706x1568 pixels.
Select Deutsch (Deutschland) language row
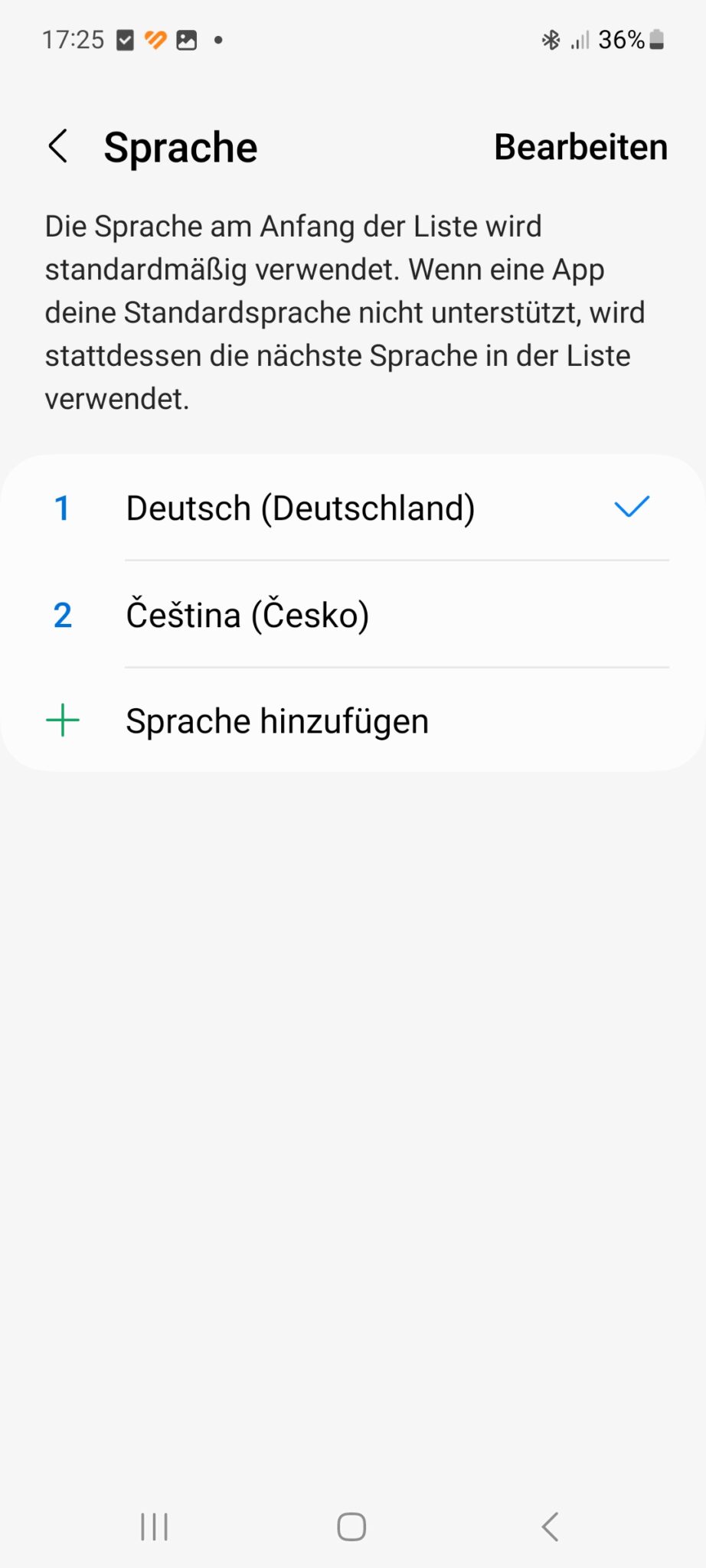coord(353,508)
